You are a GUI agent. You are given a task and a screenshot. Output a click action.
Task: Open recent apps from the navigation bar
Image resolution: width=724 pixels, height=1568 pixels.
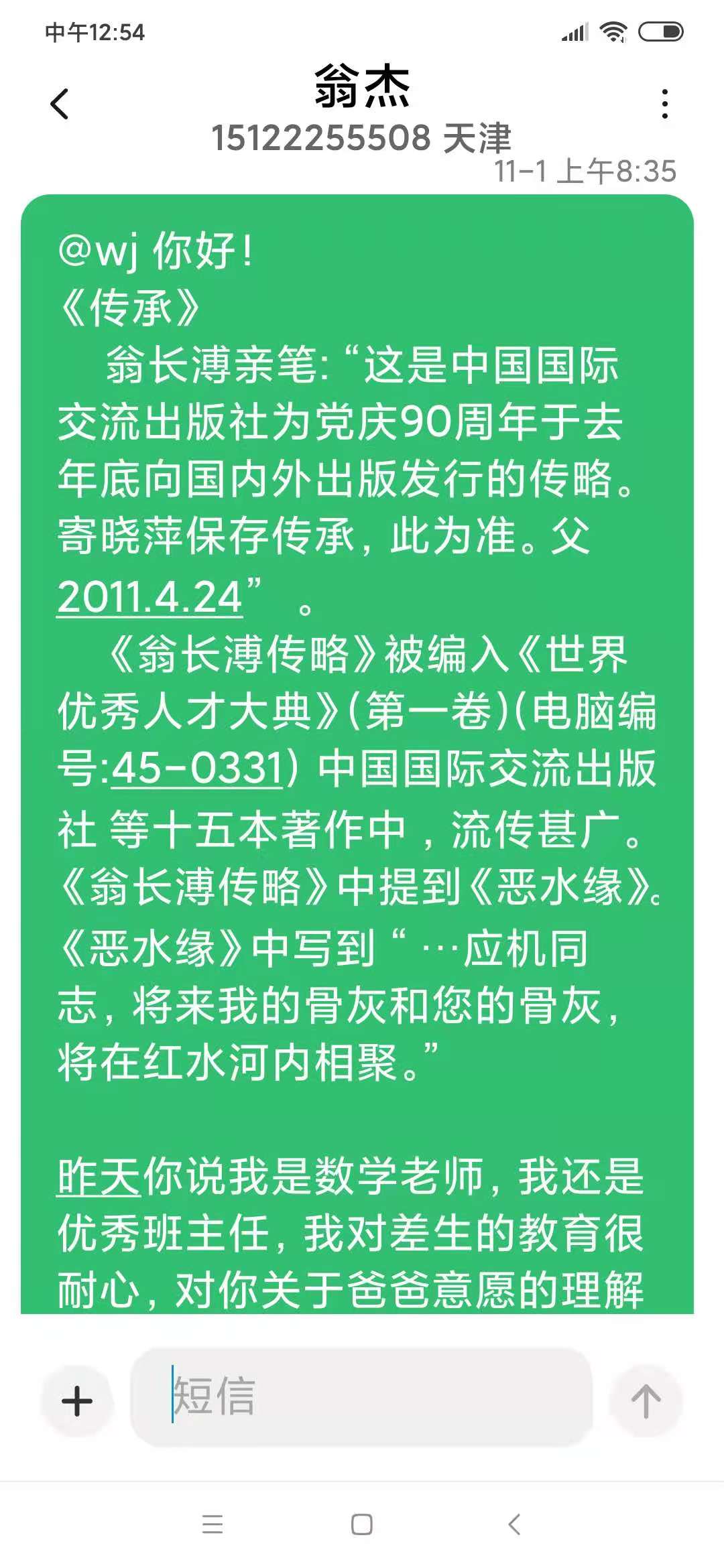click(x=213, y=1524)
